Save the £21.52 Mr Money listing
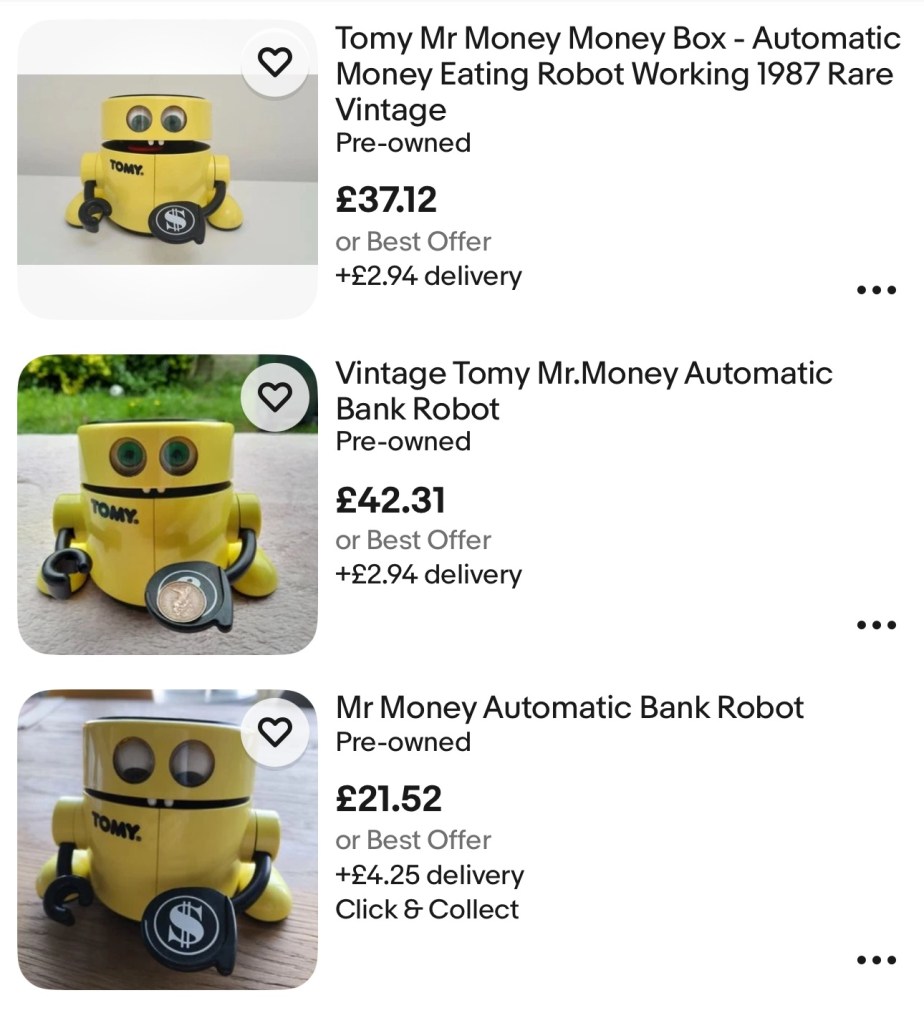 tap(274, 732)
